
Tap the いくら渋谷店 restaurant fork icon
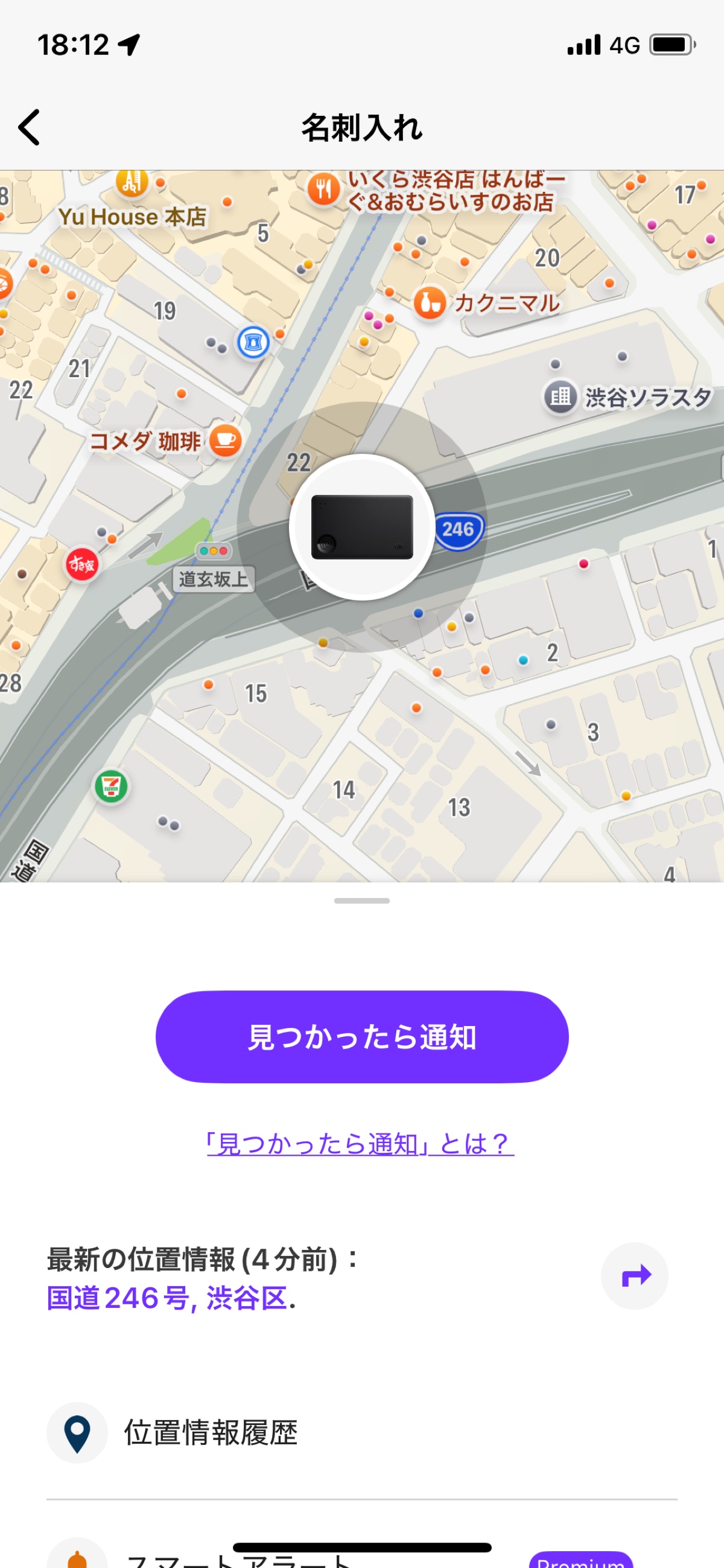point(324,188)
